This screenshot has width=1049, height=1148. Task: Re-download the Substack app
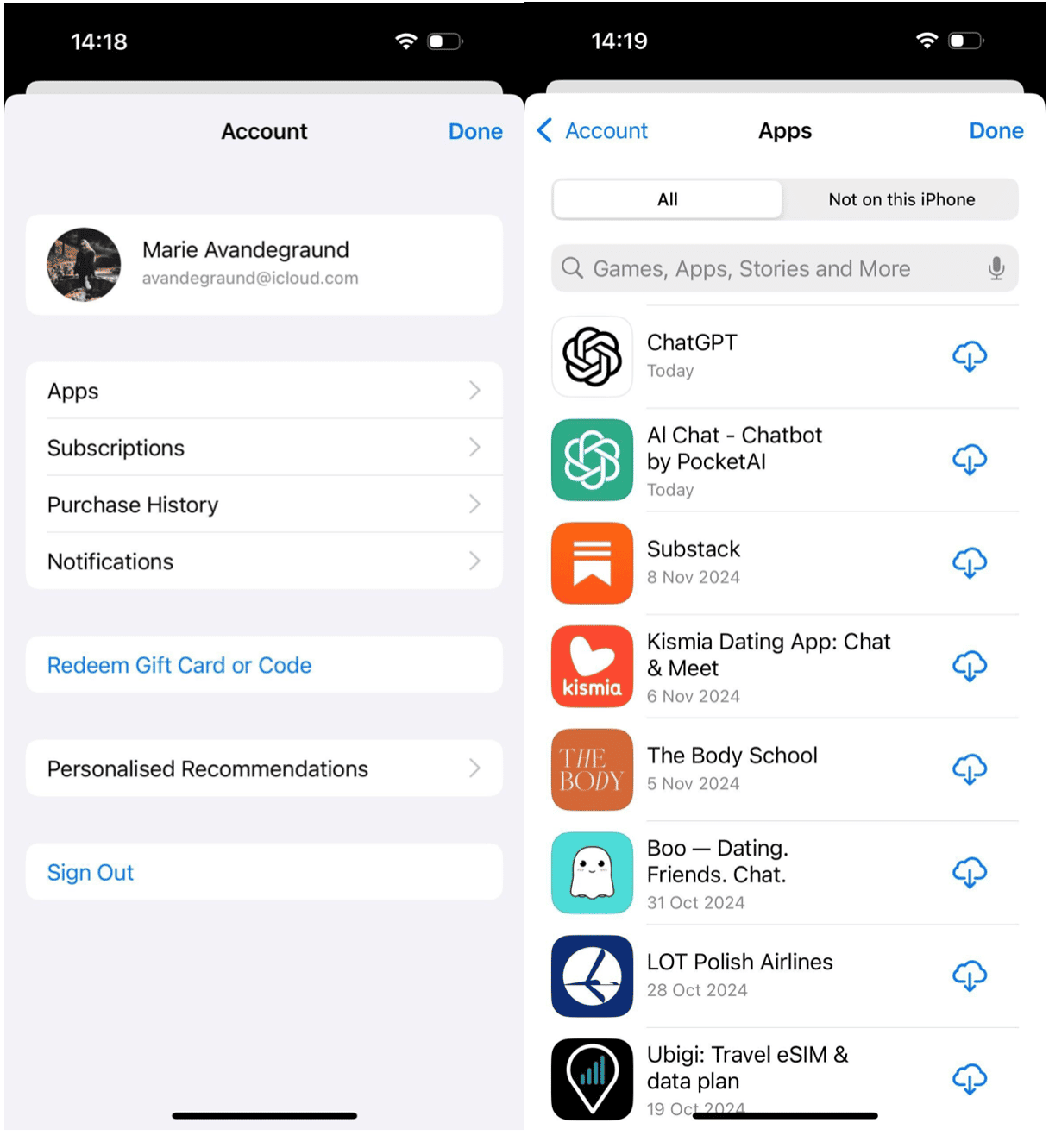[x=969, y=562]
